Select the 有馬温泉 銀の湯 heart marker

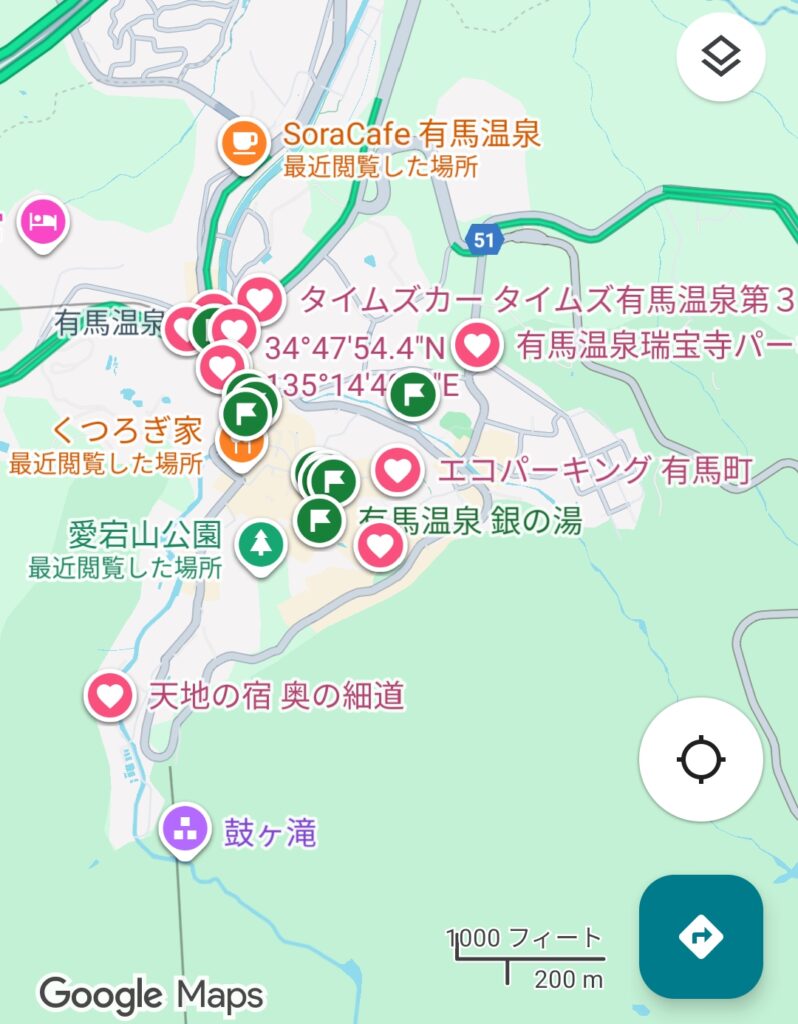(379, 545)
